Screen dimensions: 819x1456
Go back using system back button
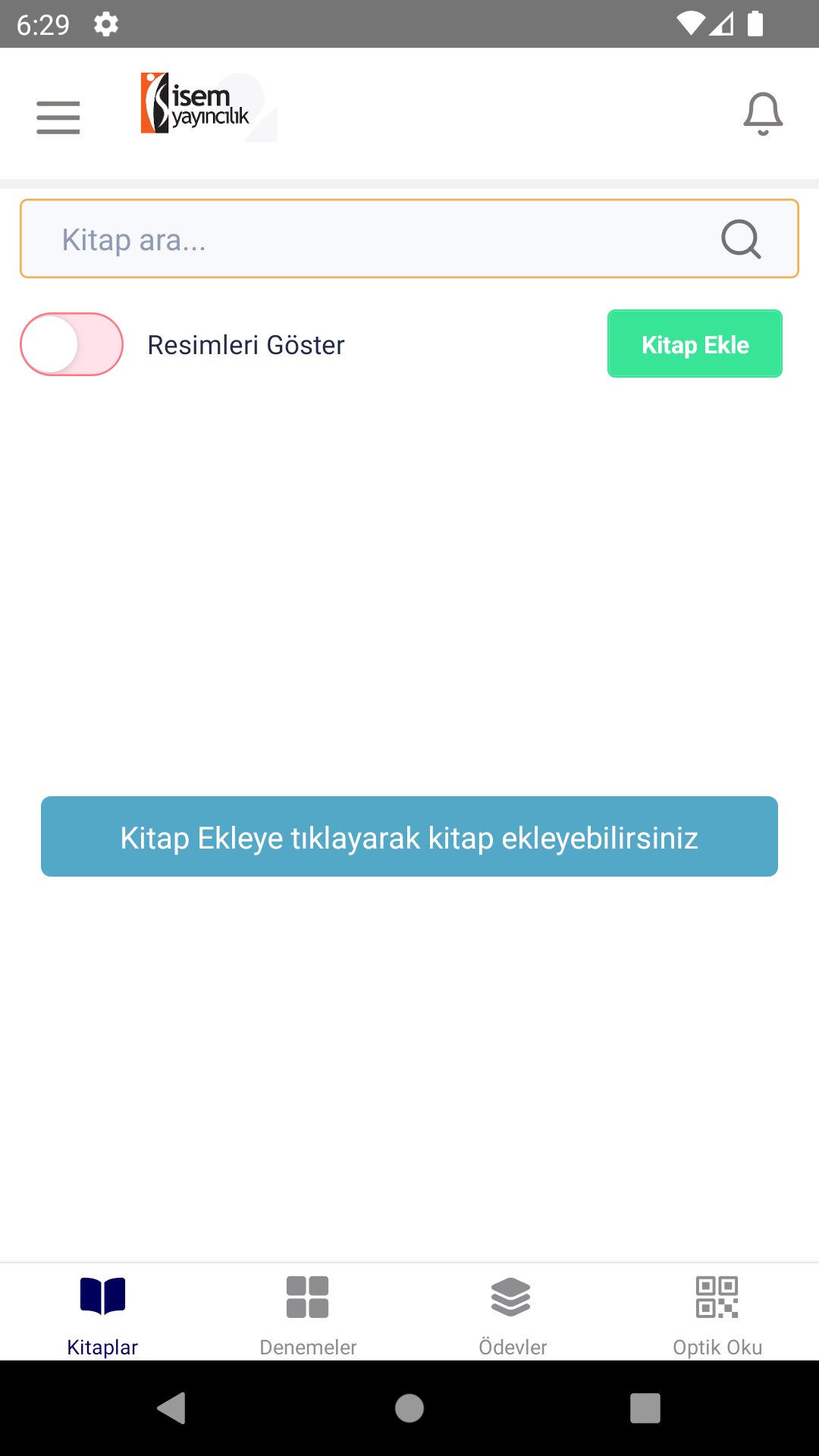pyautogui.click(x=172, y=1408)
